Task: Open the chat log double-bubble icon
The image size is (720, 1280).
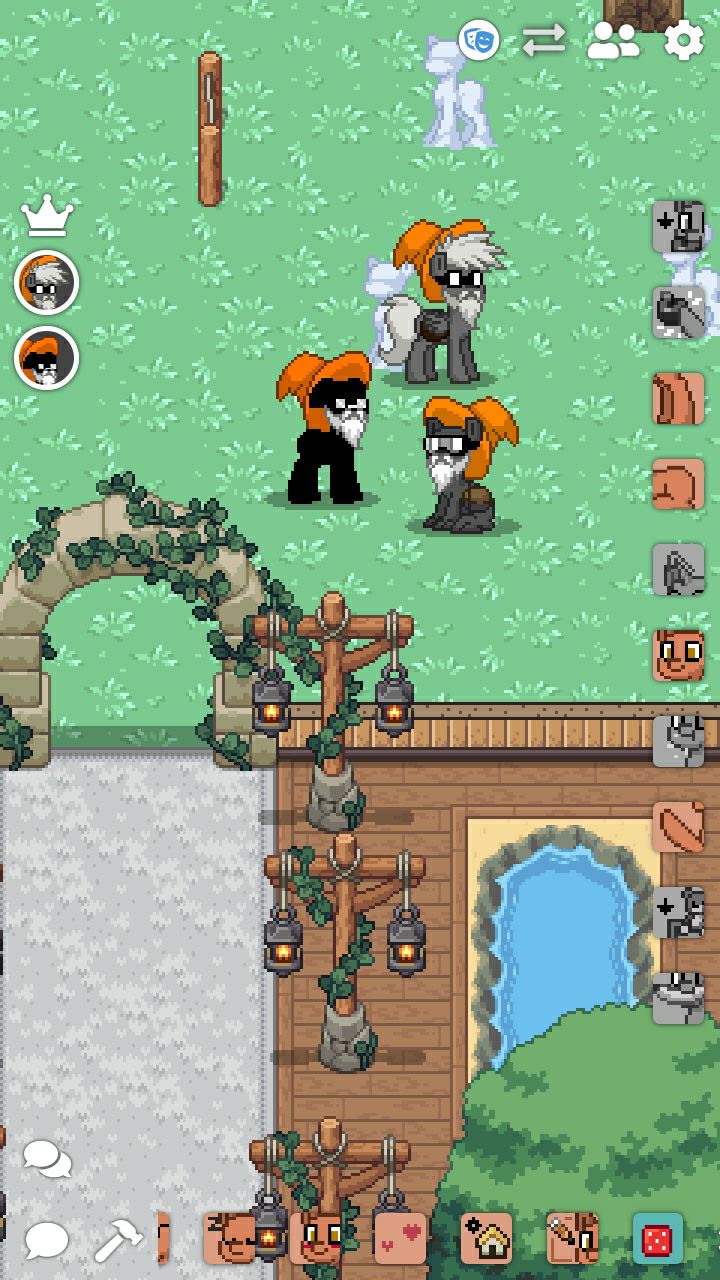Action: 47,1160
